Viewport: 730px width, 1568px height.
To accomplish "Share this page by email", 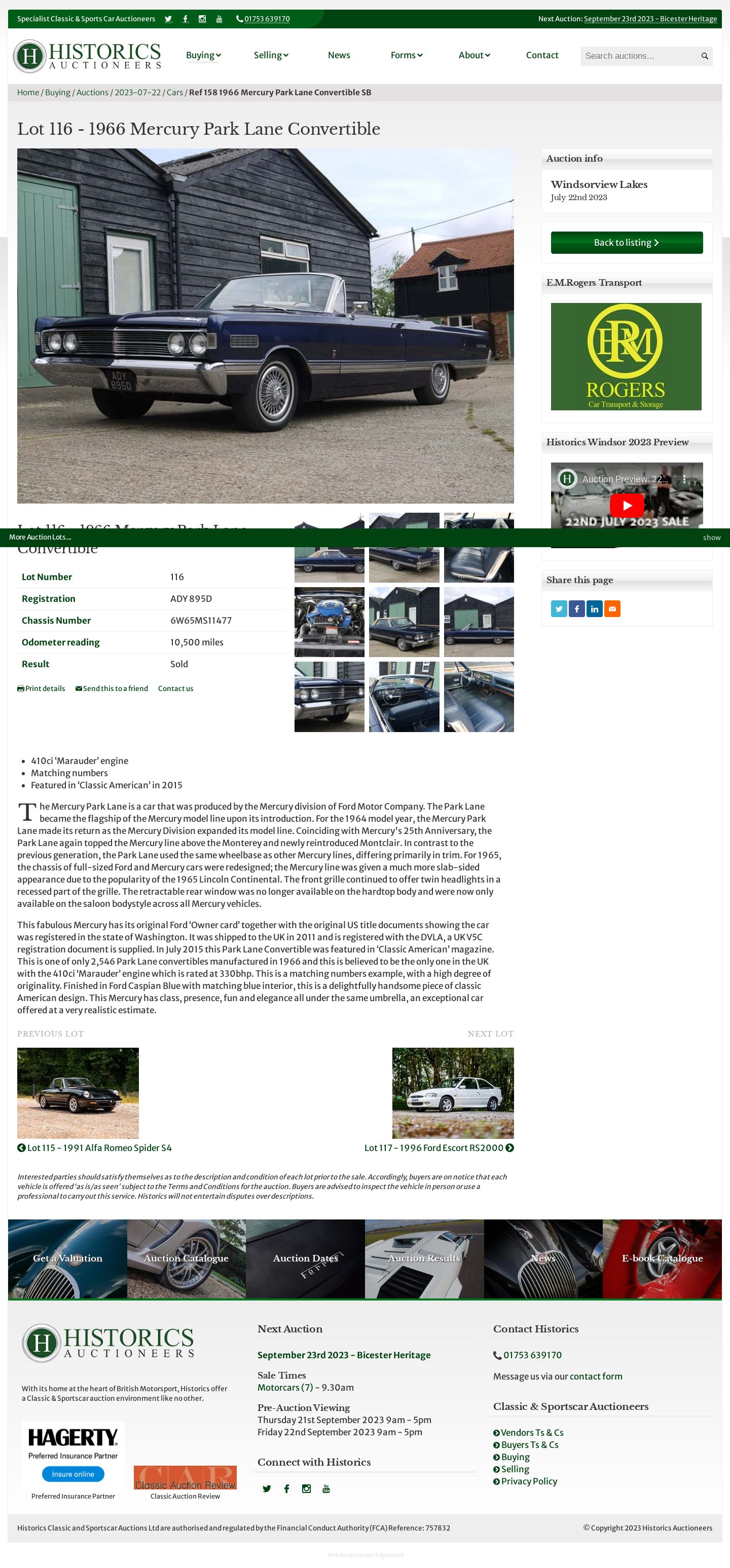I will (612, 608).
